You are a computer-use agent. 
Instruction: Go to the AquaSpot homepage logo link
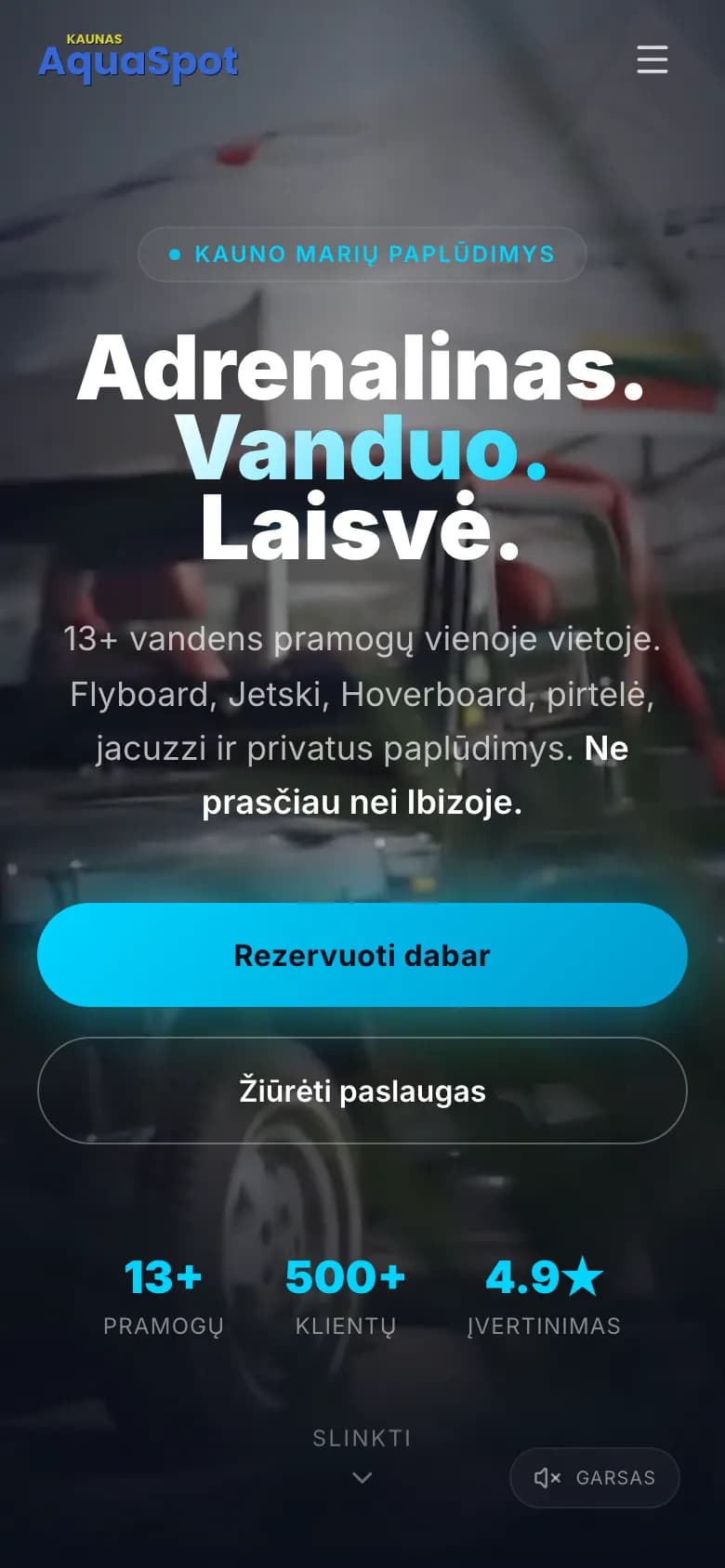coord(138,58)
